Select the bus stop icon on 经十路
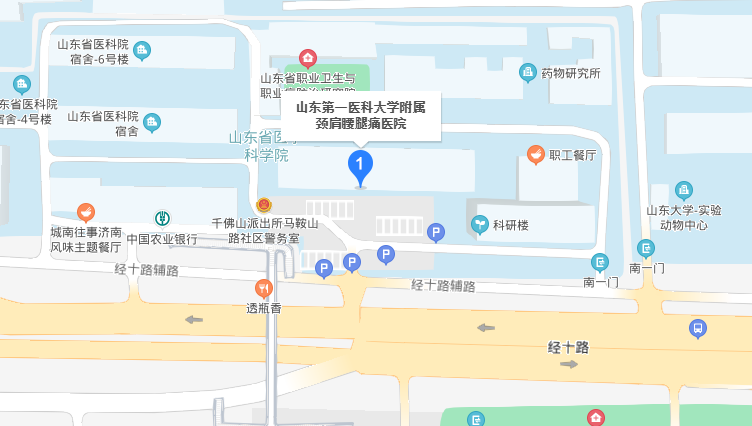The height and width of the screenshot is (426, 752). [697, 328]
